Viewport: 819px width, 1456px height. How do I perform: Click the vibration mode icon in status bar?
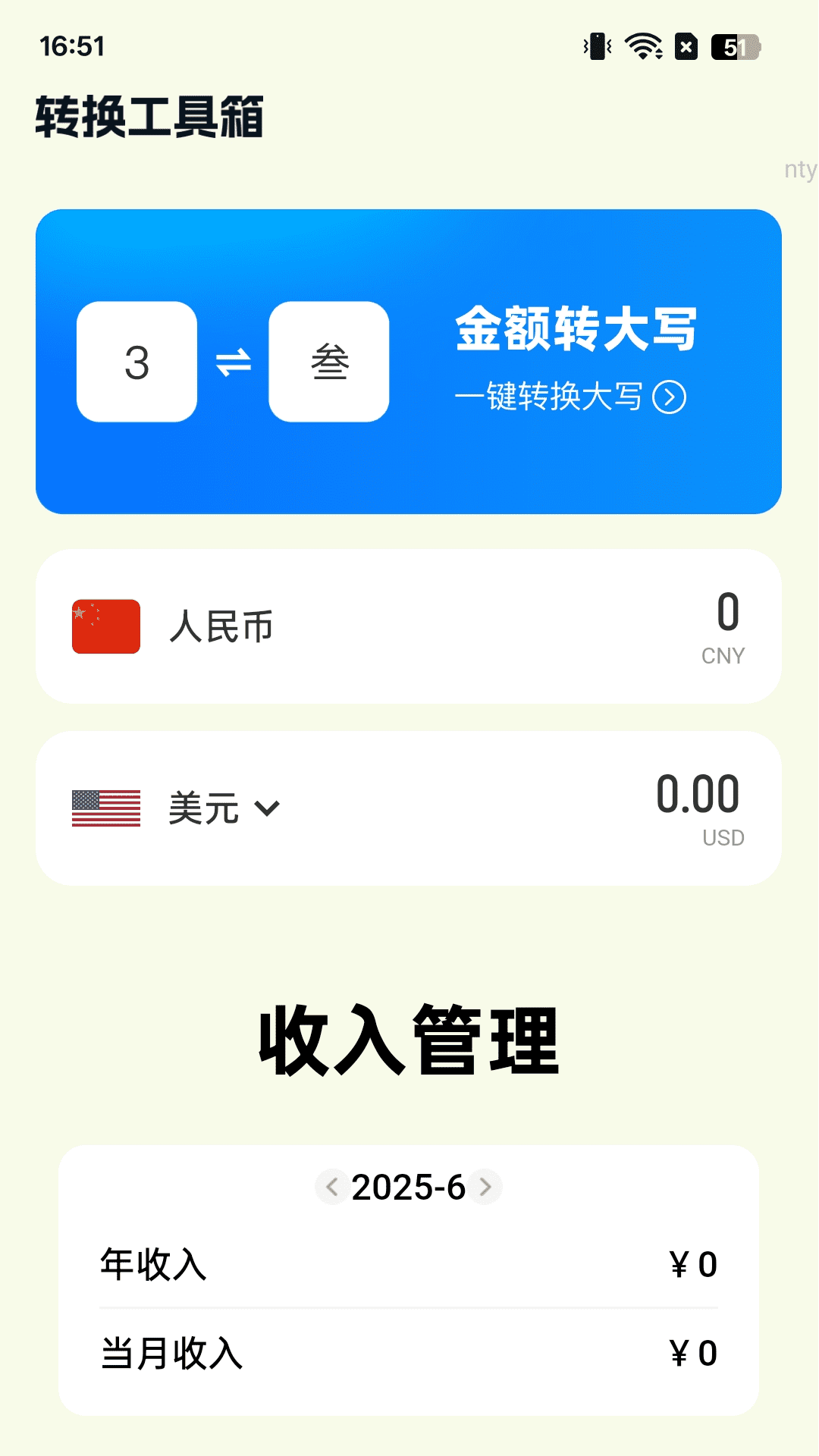(x=596, y=47)
